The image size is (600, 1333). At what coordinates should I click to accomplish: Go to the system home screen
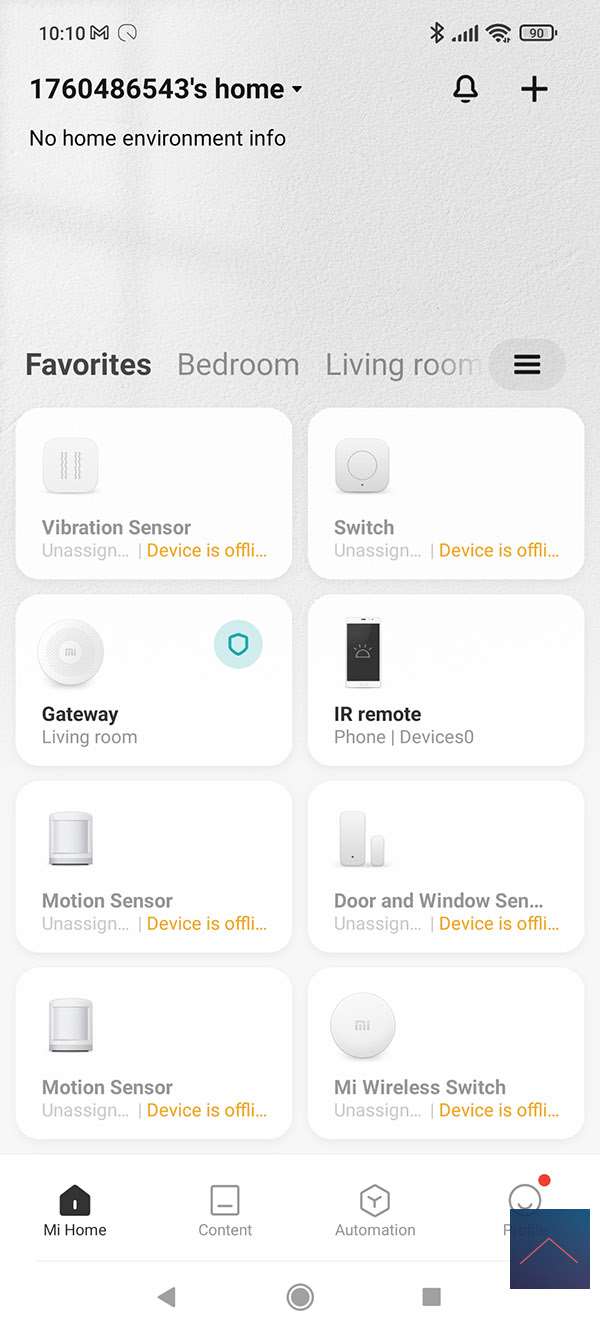[x=300, y=1297]
